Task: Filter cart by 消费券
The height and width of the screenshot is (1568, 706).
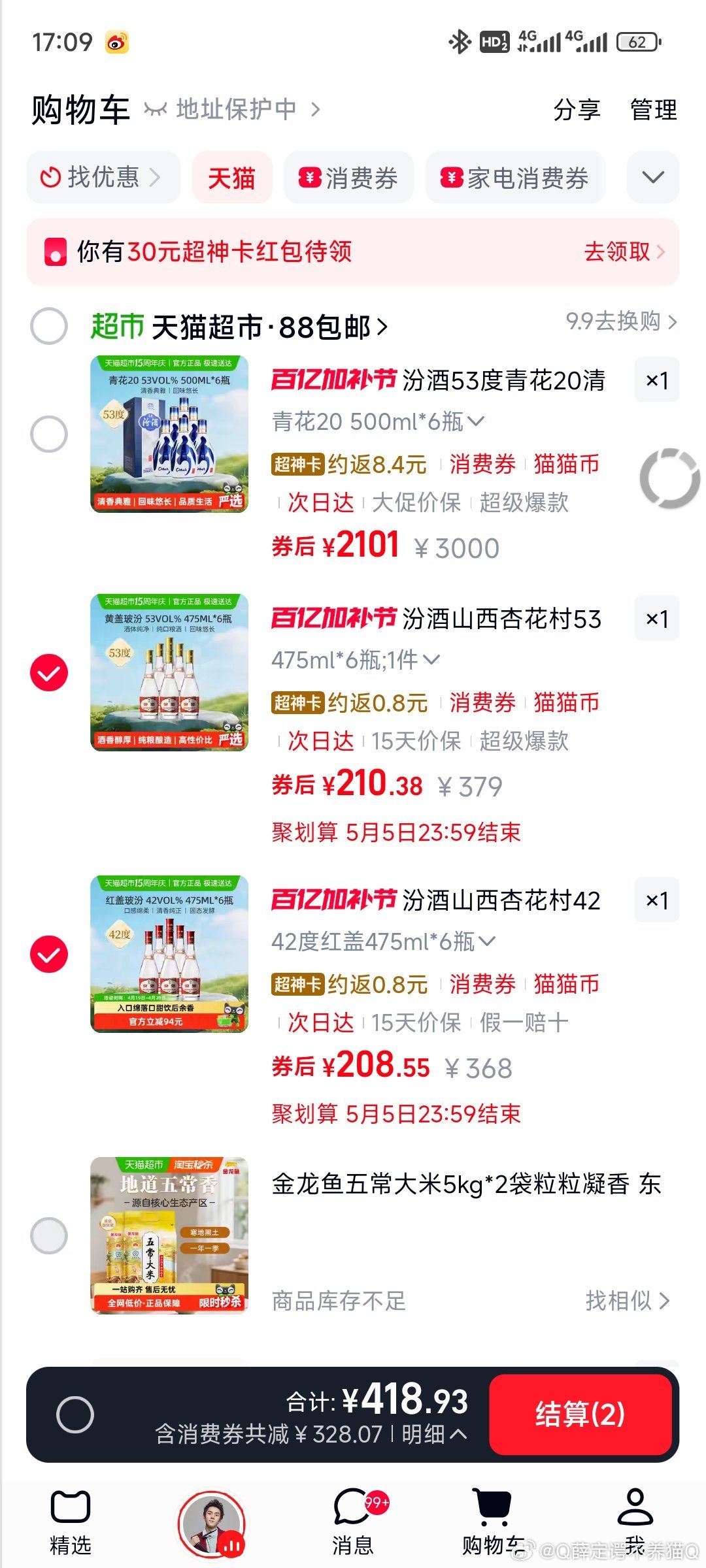Action: coord(348,178)
